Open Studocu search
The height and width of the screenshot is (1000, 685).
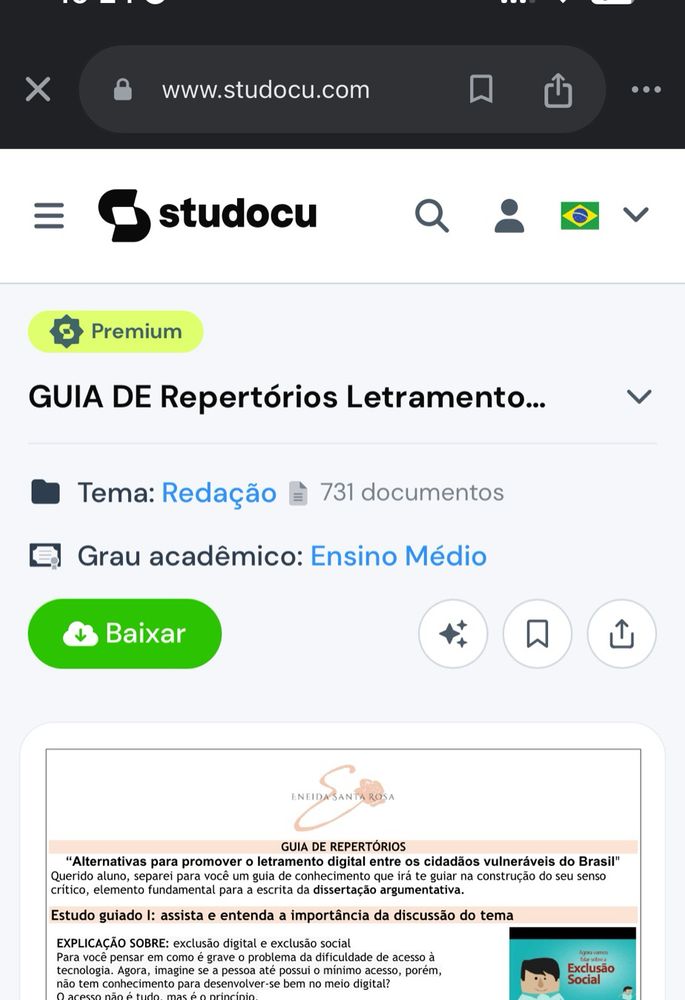pos(431,215)
